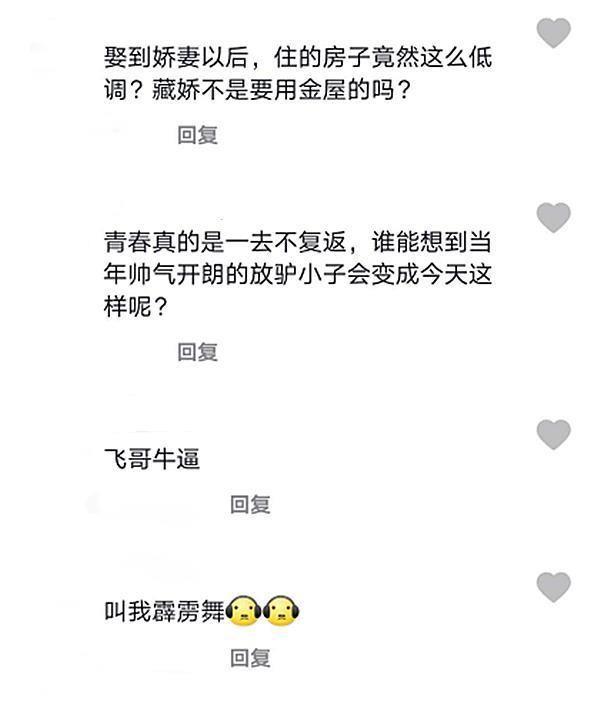Like the 飞哥牛逼 comment
This screenshot has width=600, height=705.
[553, 434]
